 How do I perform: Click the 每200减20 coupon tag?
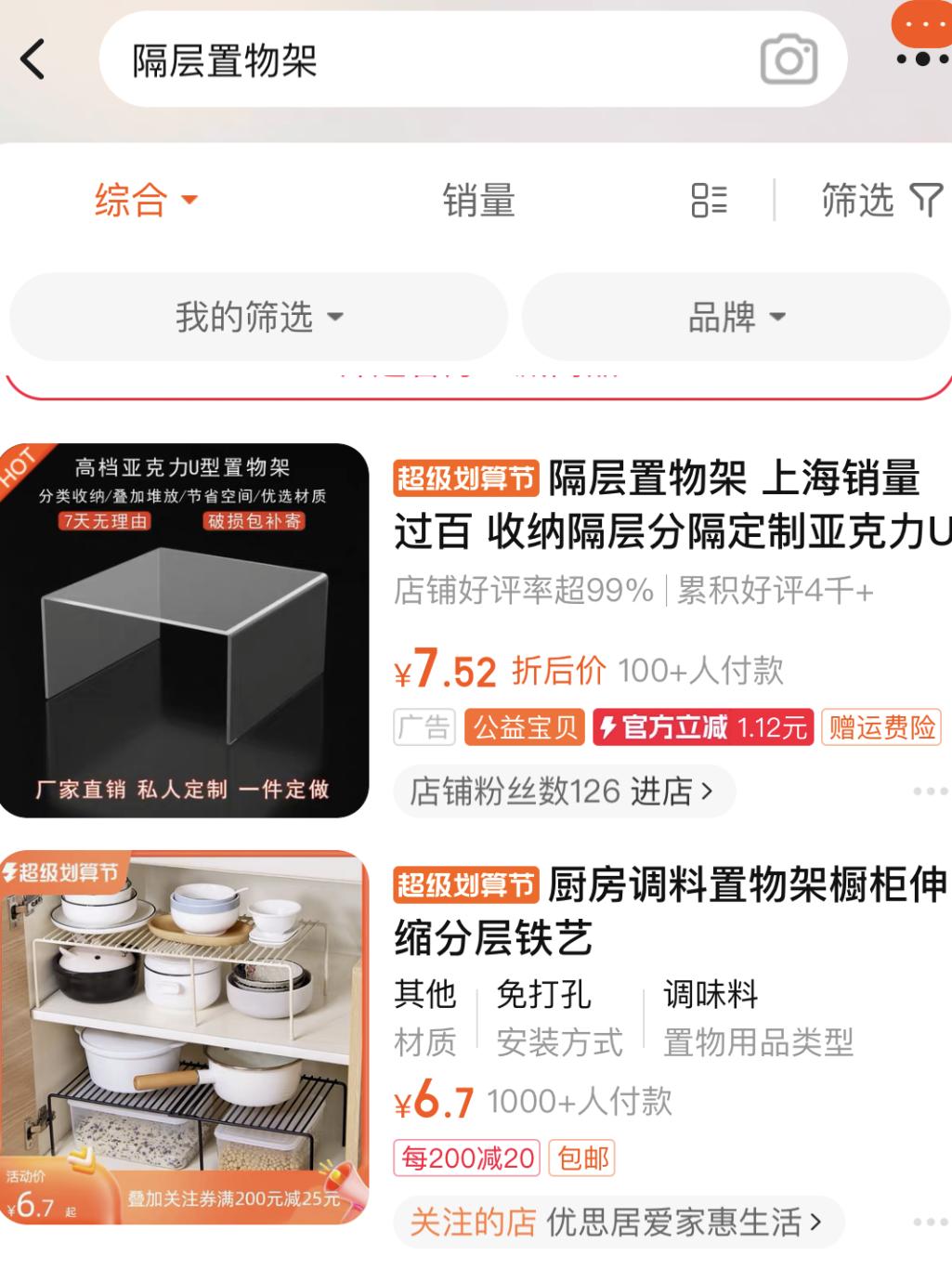pyautogui.click(x=468, y=1158)
